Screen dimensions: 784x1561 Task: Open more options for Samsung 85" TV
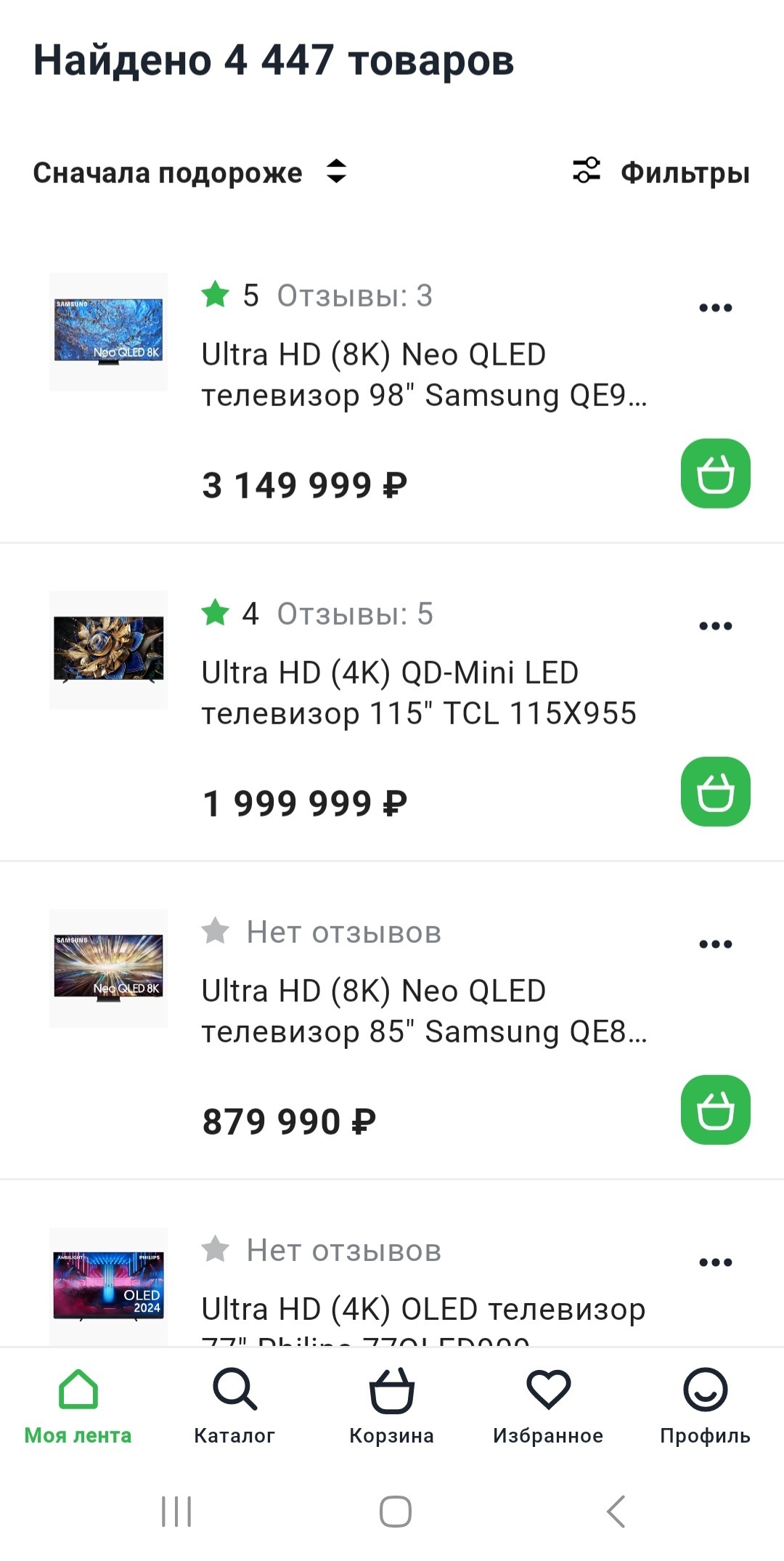click(x=715, y=944)
